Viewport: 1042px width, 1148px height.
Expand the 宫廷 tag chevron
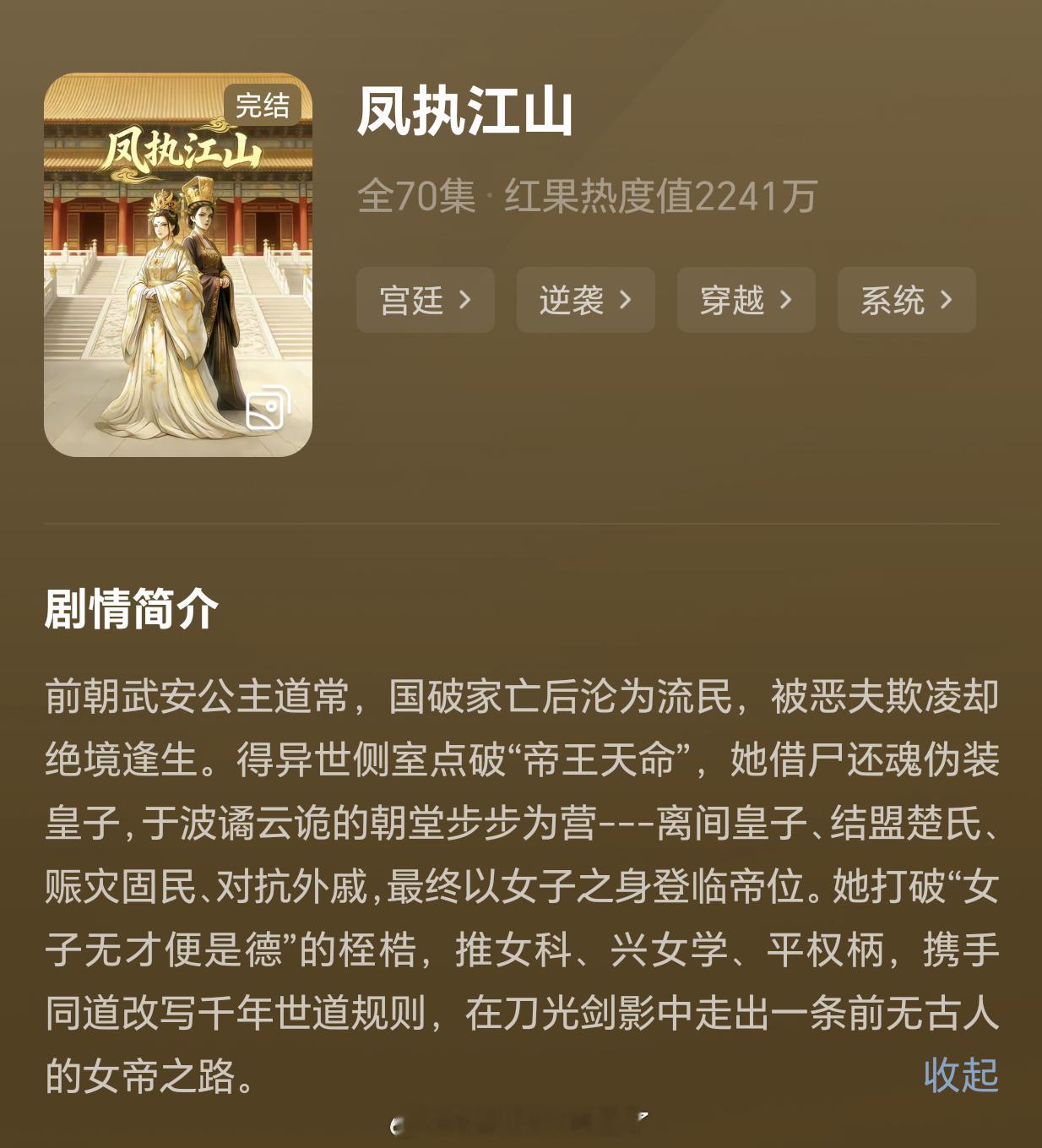(465, 300)
